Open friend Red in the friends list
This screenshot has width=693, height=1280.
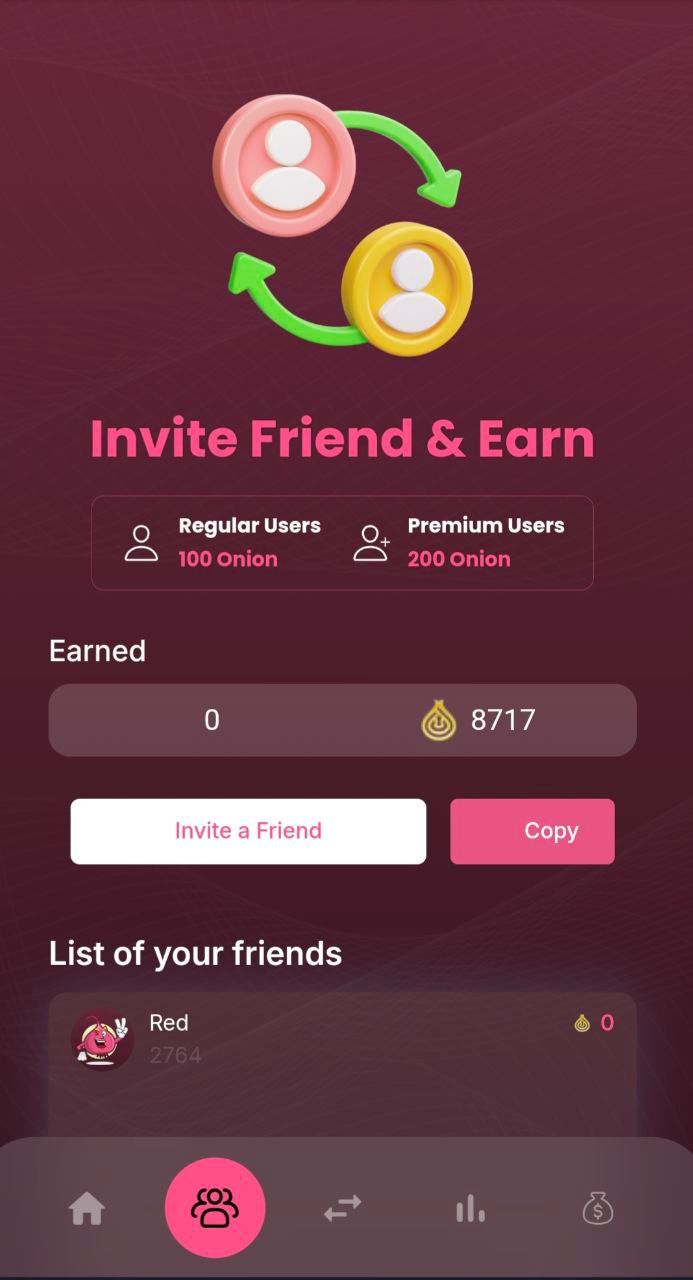(342, 1039)
